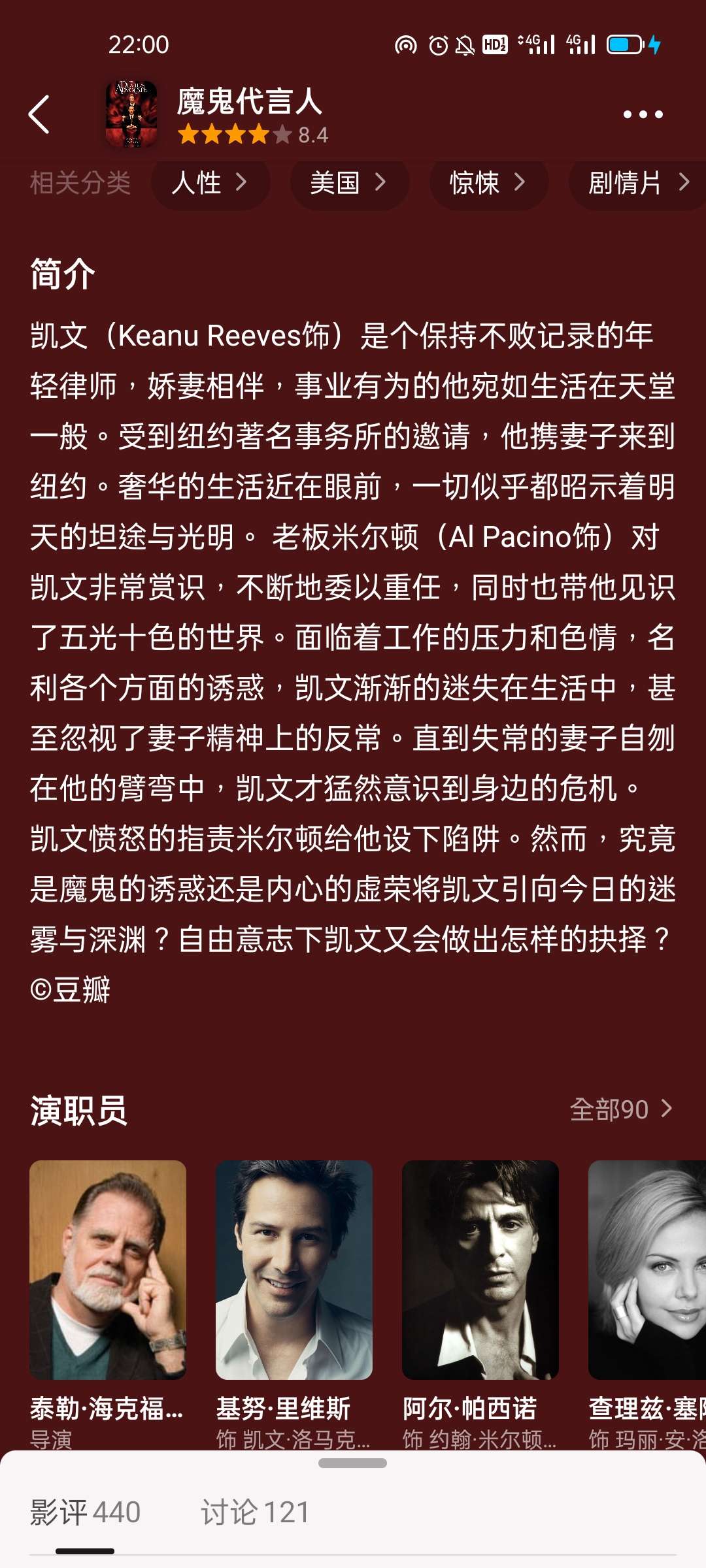
Task: Switch to the 讨论 121 tab
Action: [x=255, y=1512]
